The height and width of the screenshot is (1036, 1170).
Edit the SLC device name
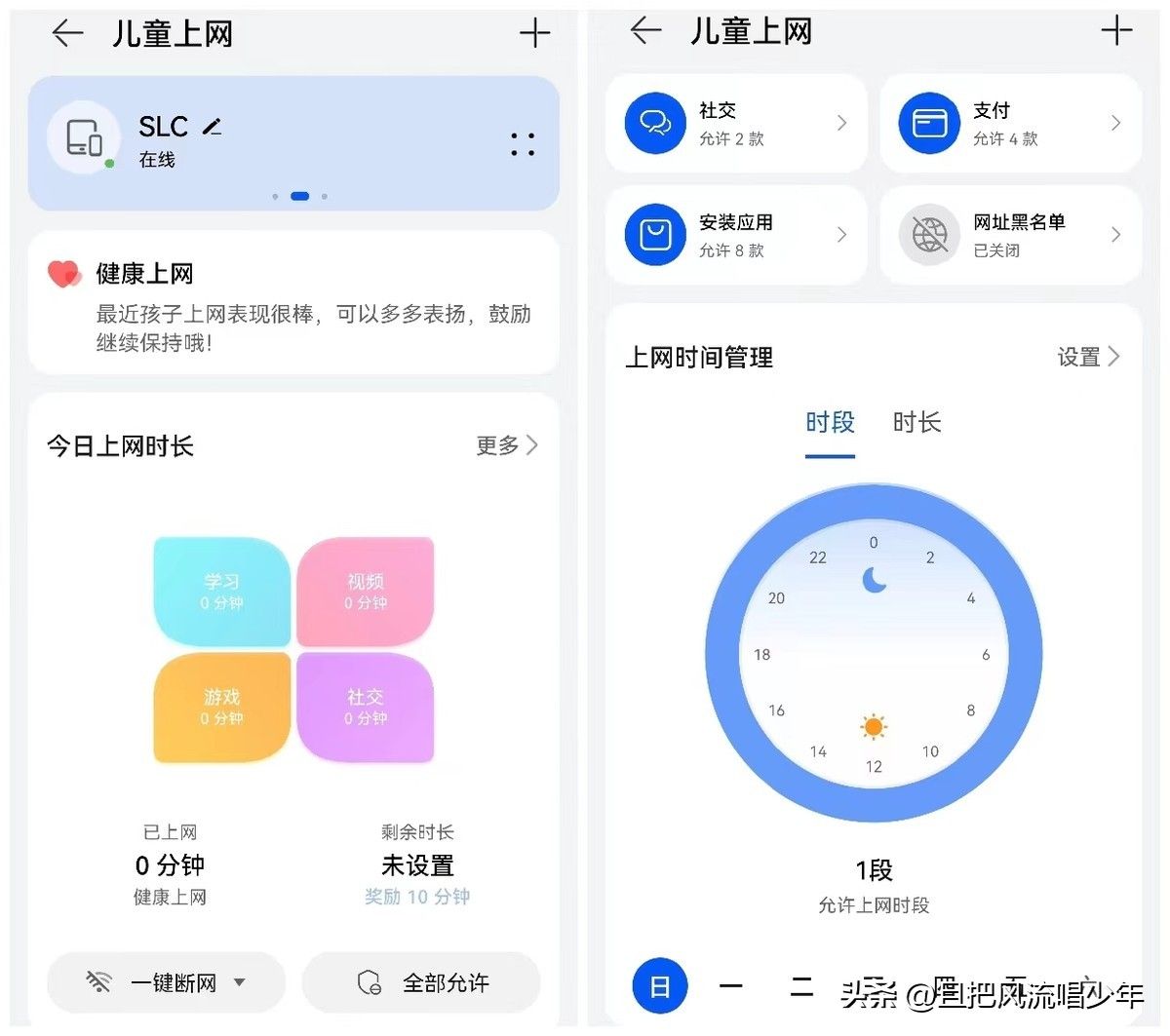[x=213, y=127]
